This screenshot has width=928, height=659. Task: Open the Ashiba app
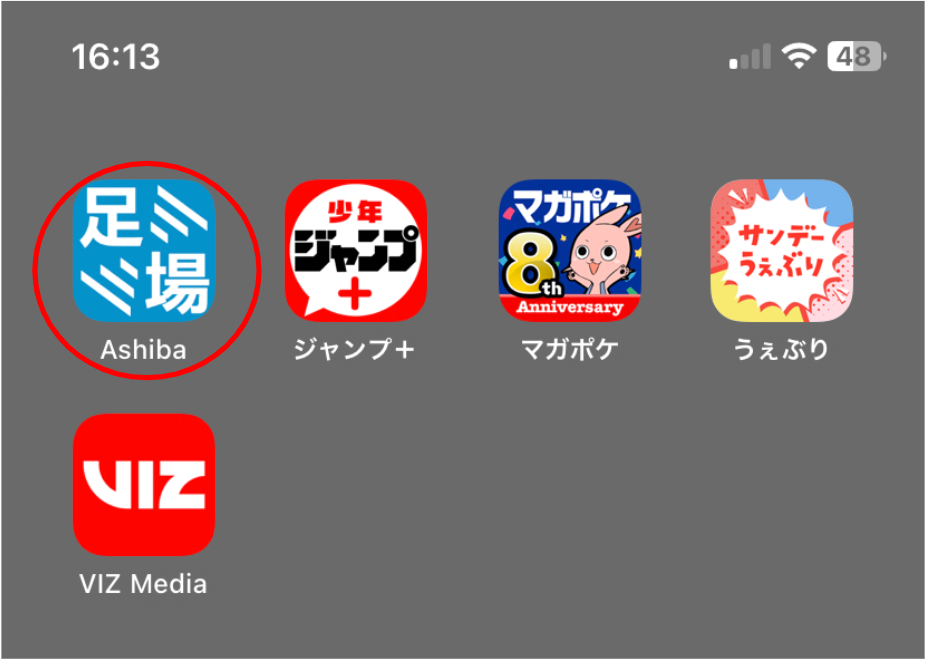coord(144,251)
